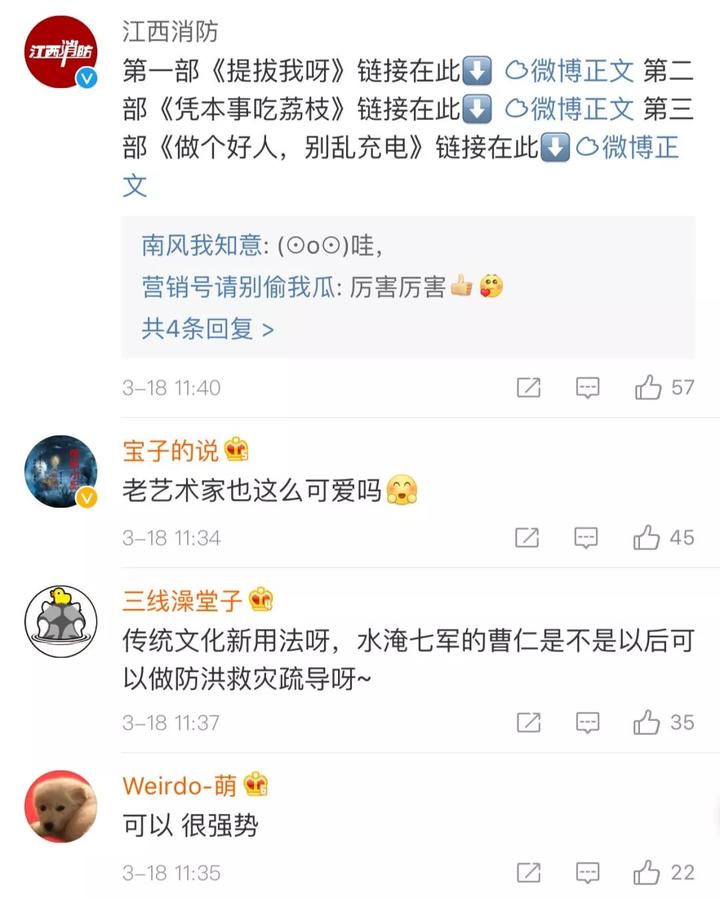Like the 老艺术家也这么可爱吗 comment
This screenshot has height=899, width=720.
tap(648, 537)
